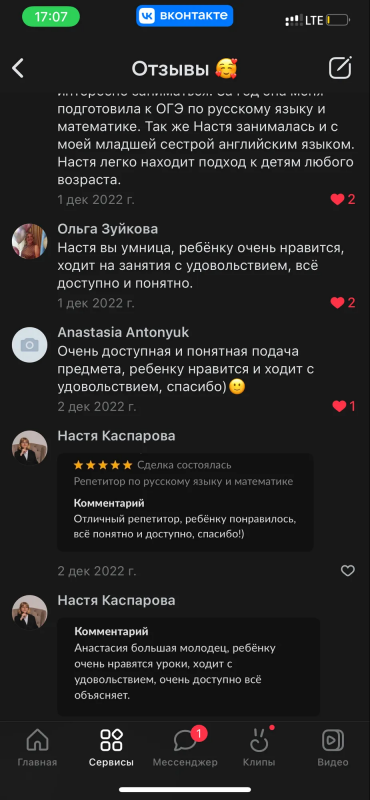The width and height of the screenshot is (370, 800).
Task: Switch to the Главная tab
Action: 37,748
